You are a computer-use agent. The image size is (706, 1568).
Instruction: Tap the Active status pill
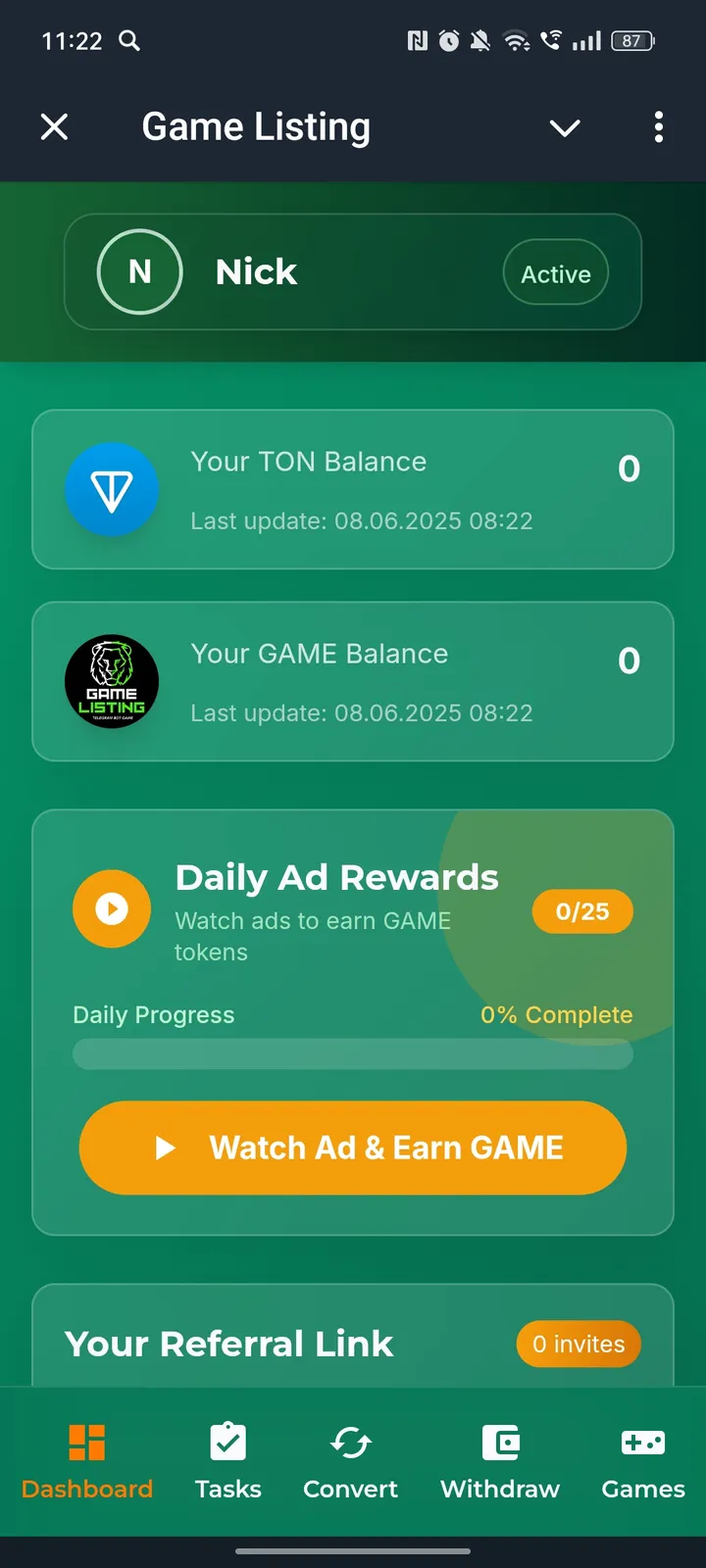point(555,273)
